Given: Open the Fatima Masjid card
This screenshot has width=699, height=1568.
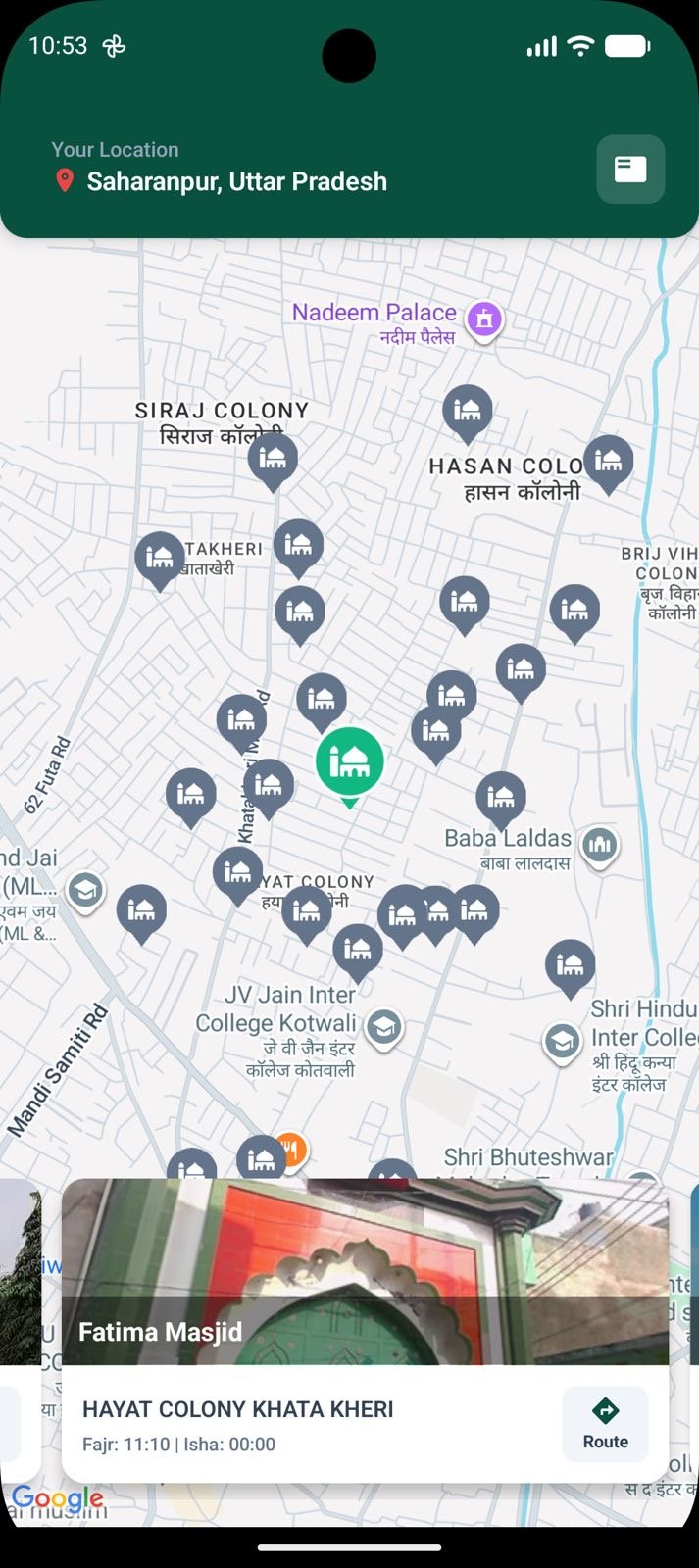Looking at the screenshot, I should 365,1330.
